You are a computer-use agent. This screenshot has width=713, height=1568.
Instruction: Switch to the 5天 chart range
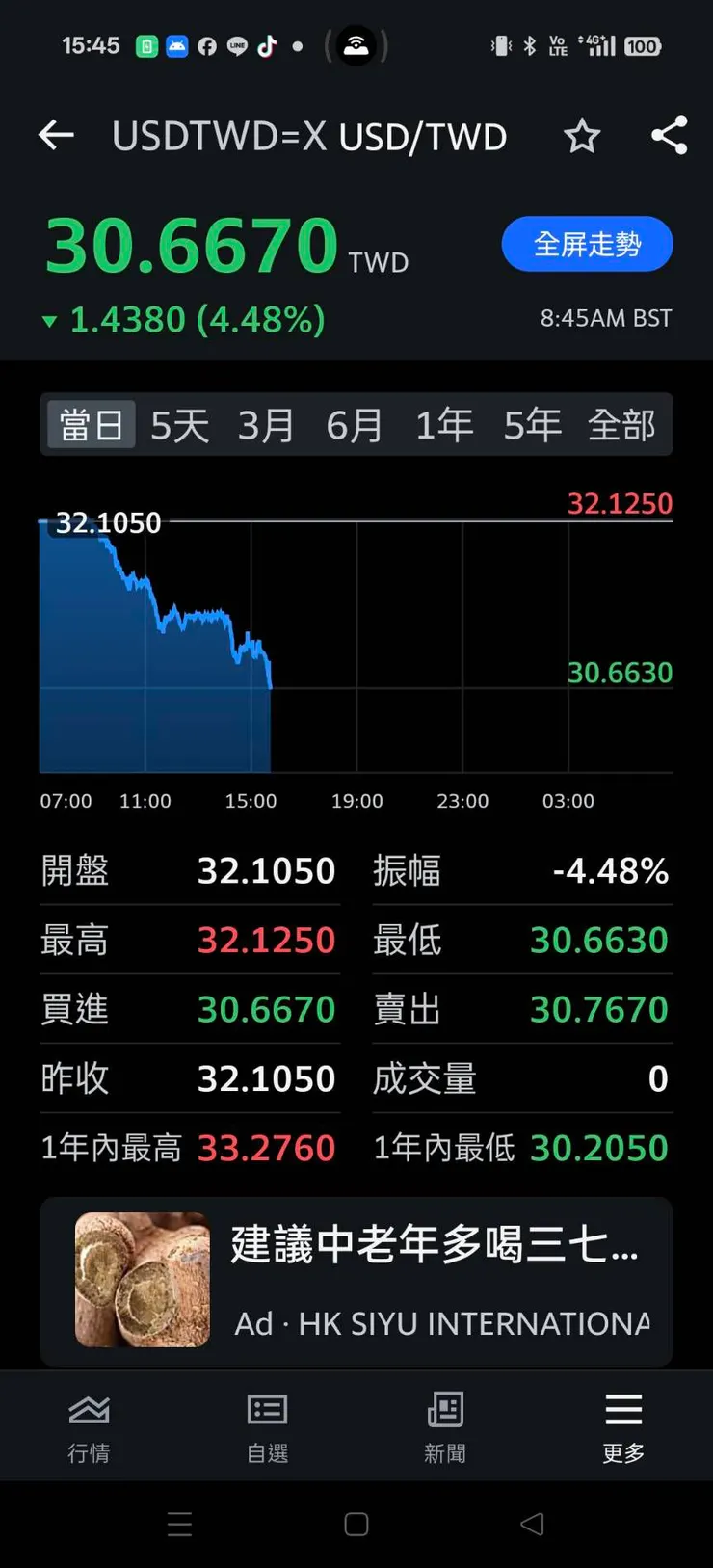tap(178, 424)
